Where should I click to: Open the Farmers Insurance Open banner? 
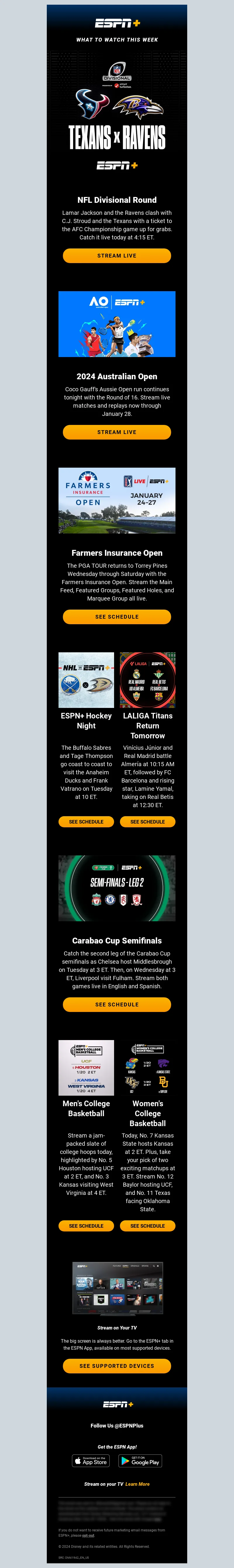coord(117,500)
